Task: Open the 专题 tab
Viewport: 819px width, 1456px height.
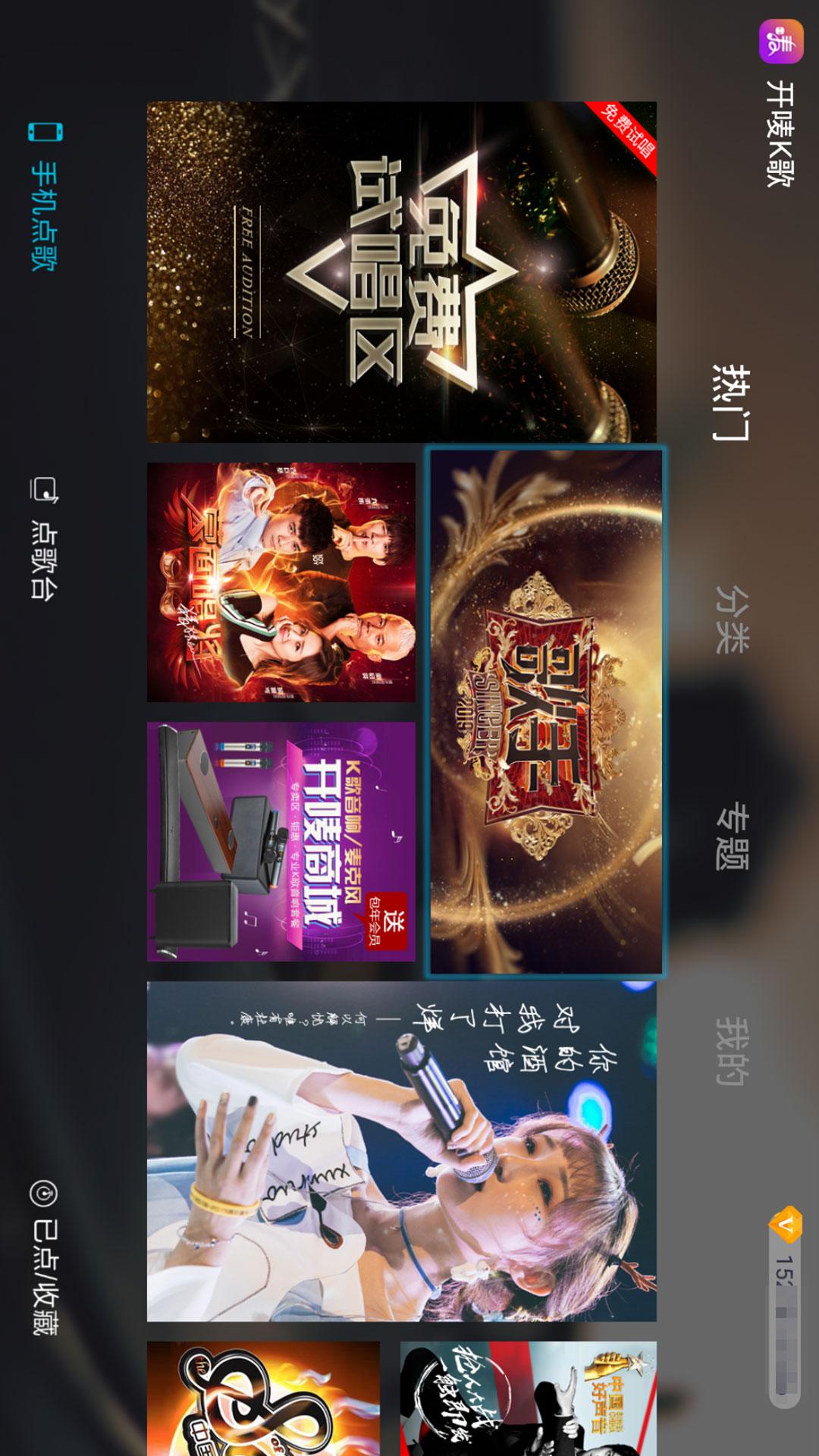Action: [732, 836]
